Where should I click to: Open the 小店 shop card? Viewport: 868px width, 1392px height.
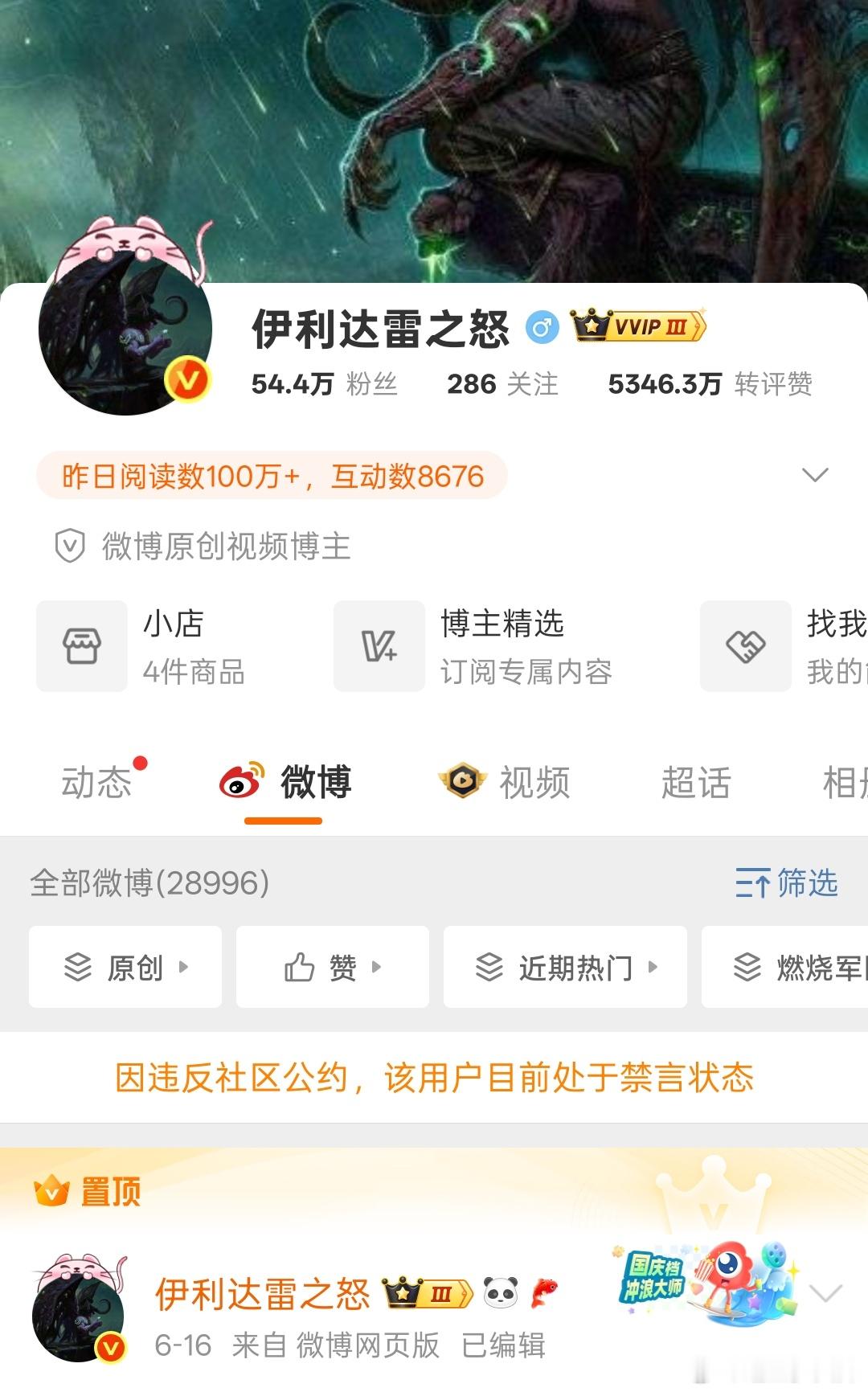[x=141, y=646]
